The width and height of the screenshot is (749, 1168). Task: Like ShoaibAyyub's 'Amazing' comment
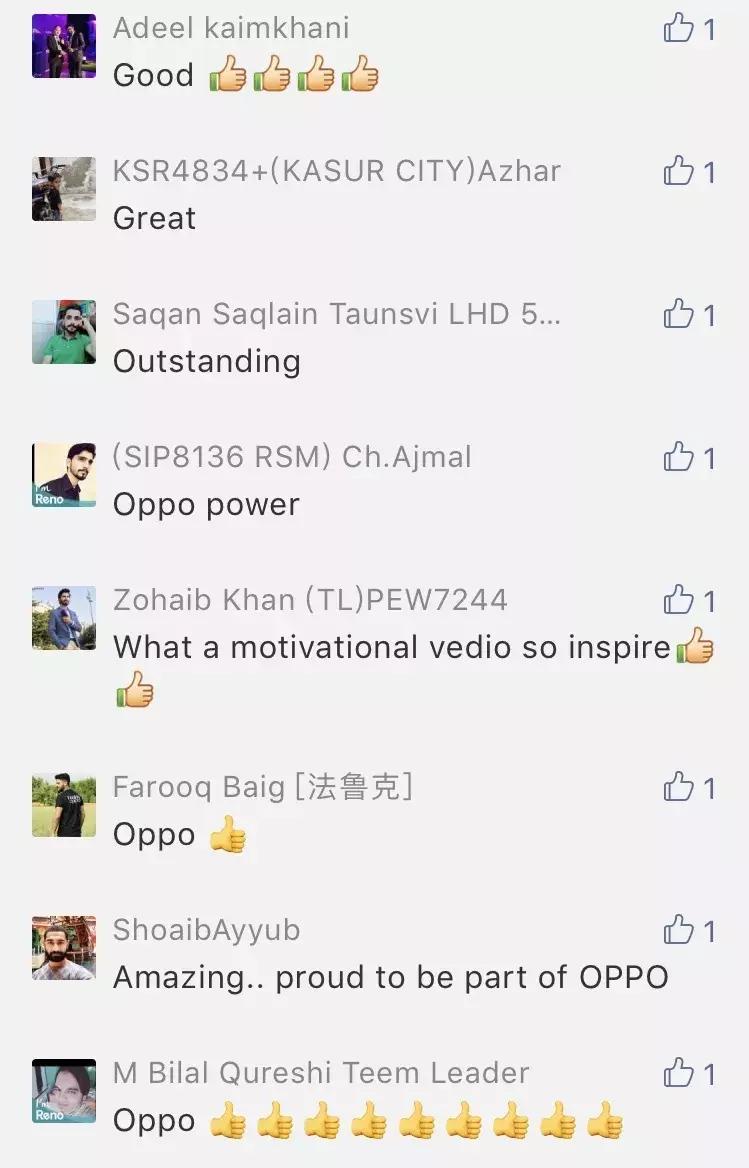pos(679,930)
